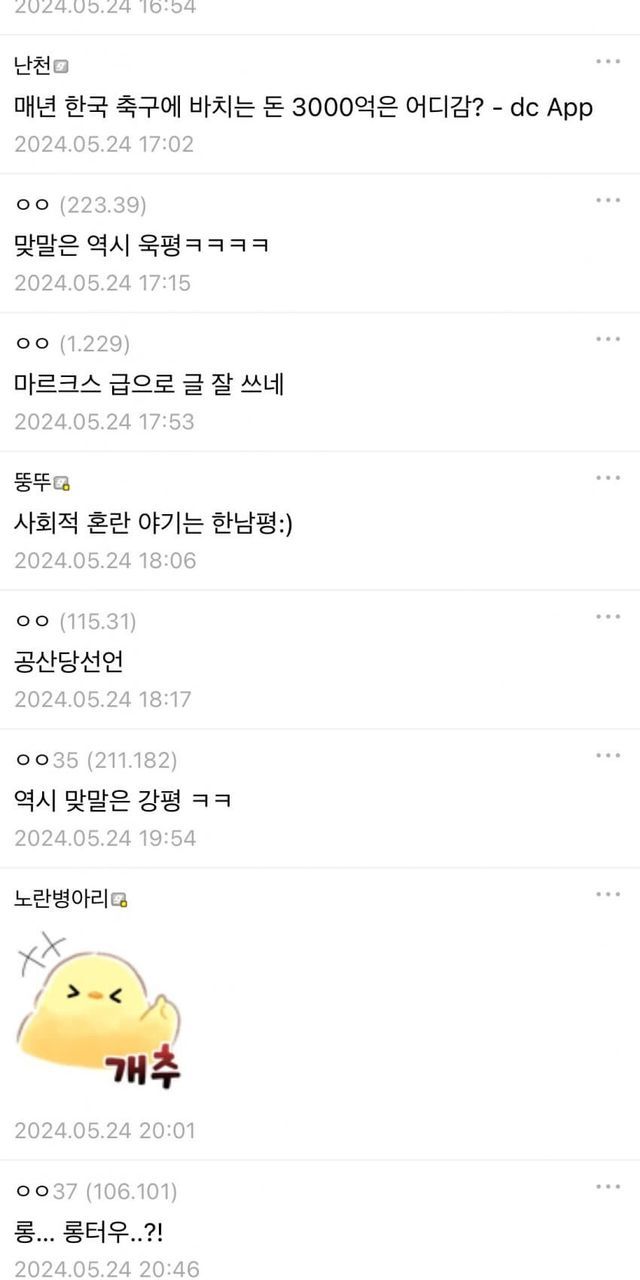Open the more options on the '맞말은 역시 욱평' comment
The height and width of the screenshot is (1280, 640).
click(608, 200)
